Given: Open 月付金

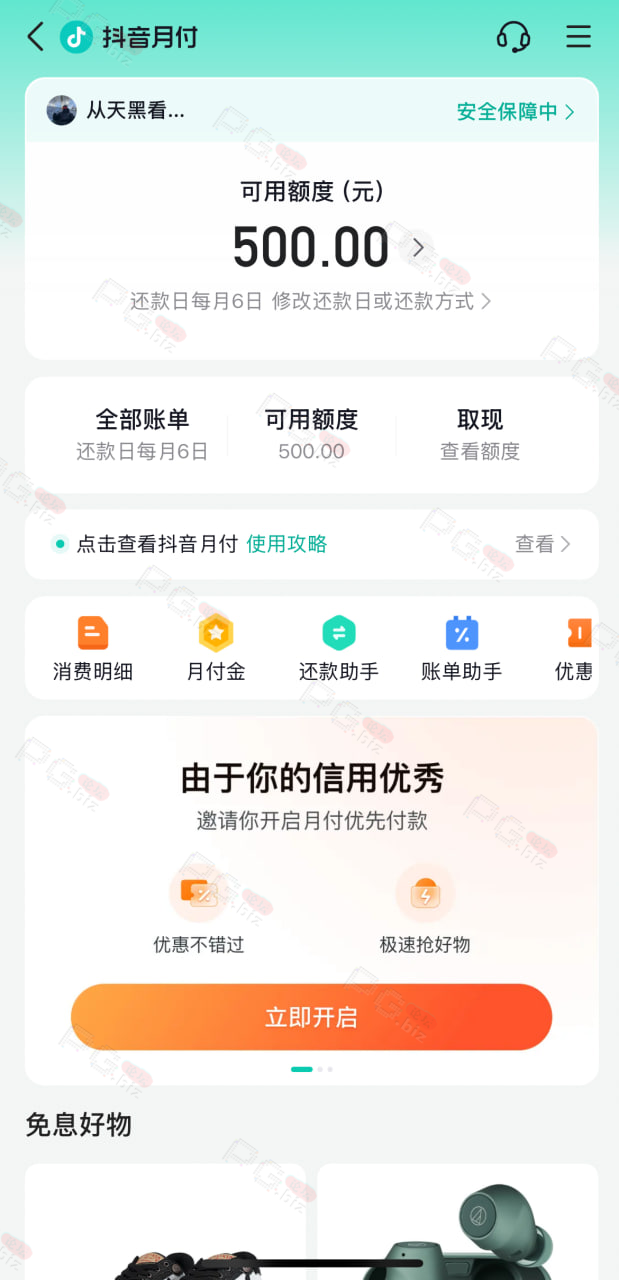Looking at the screenshot, I should click(x=216, y=649).
